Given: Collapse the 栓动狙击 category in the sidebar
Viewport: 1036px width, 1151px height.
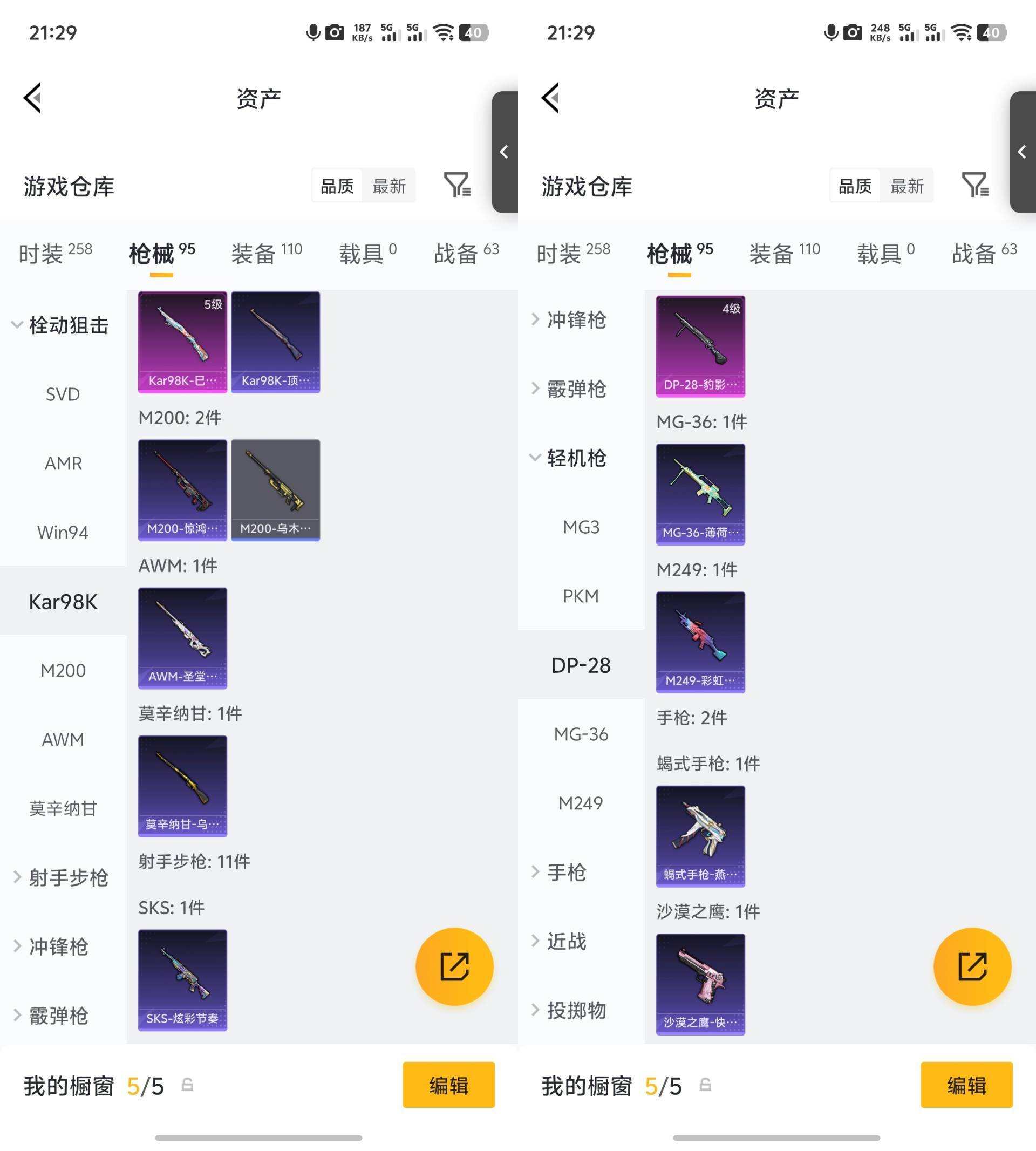Looking at the screenshot, I should coord(62,325).
